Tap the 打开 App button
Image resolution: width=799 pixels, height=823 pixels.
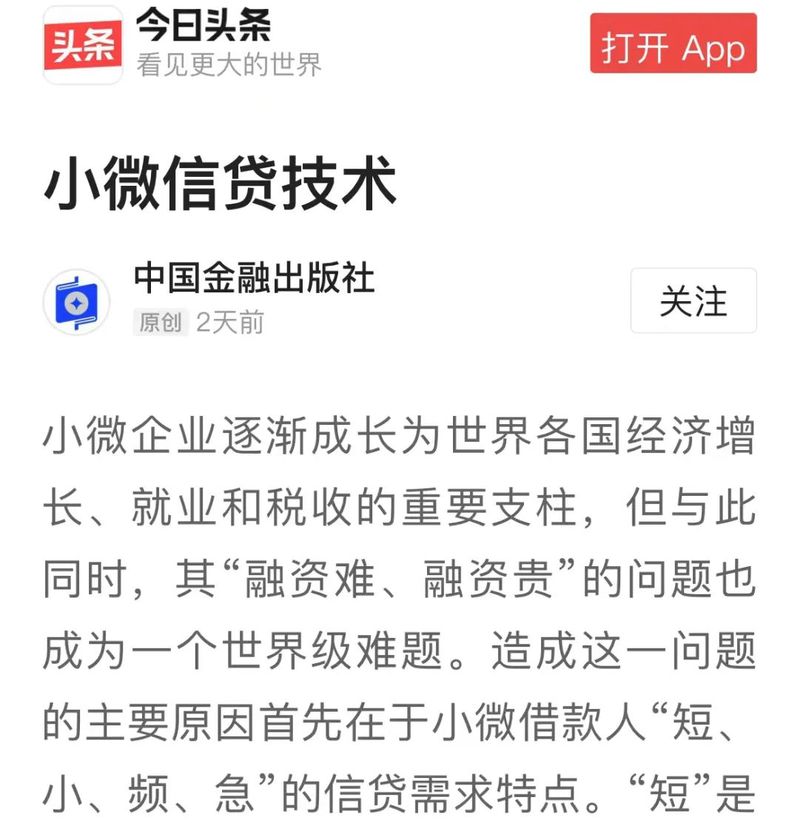pyautogui.click(x=673, y=44)
